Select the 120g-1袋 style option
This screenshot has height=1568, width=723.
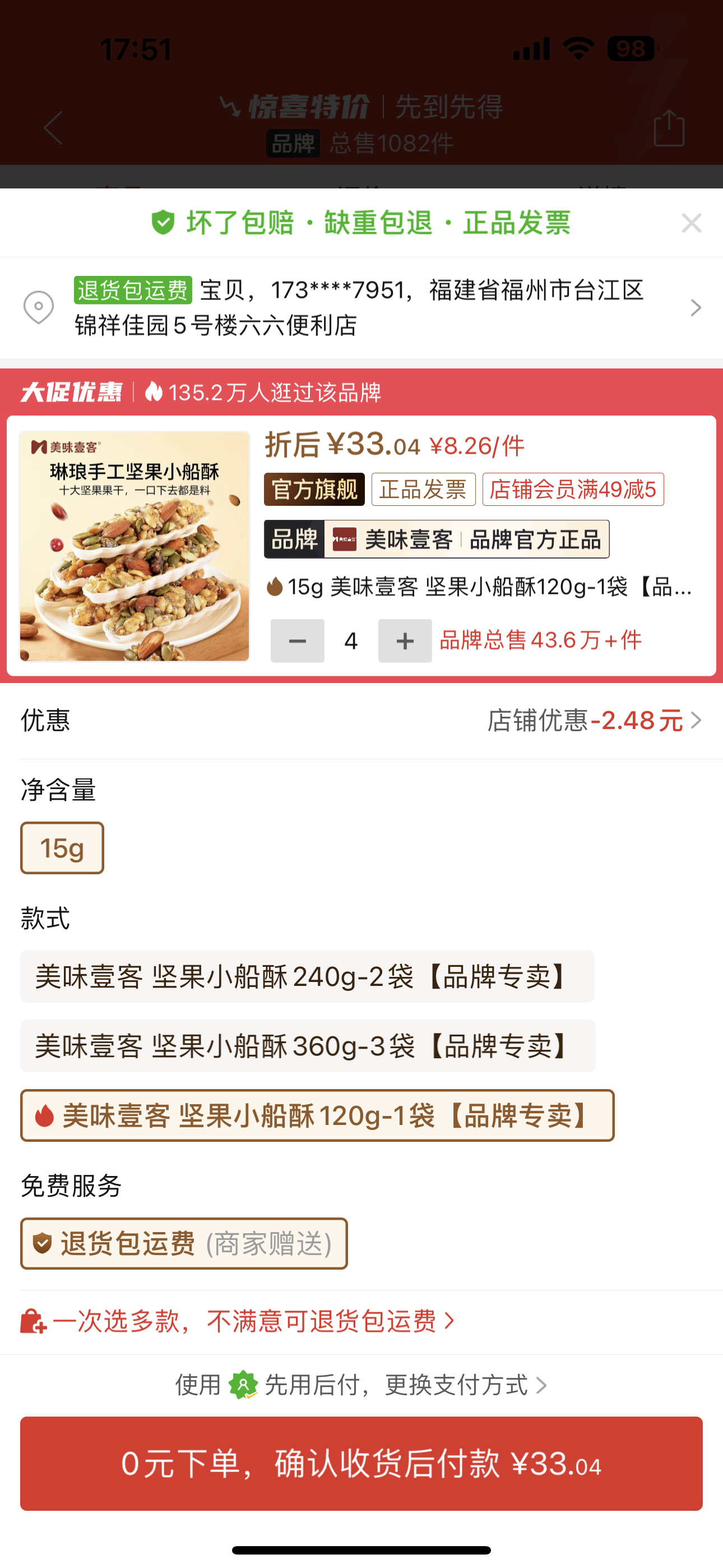tap(317, 1115)
